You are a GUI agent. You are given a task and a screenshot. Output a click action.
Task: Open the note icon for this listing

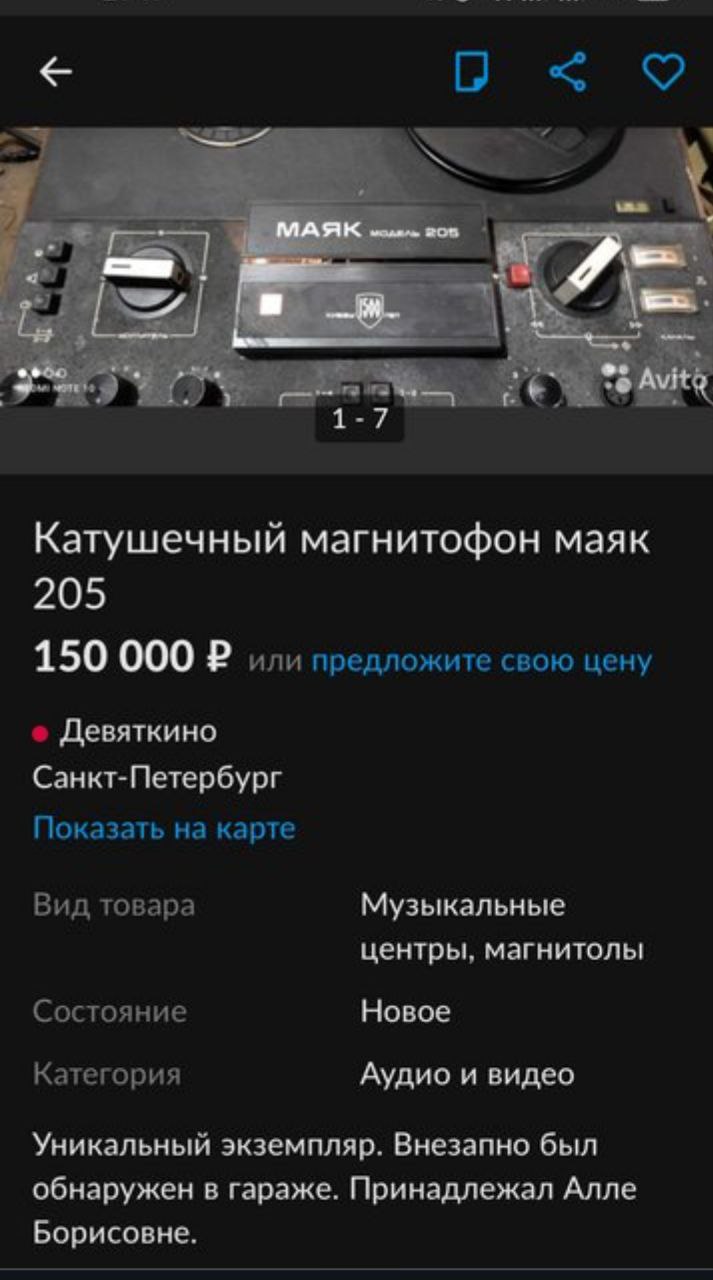(x=472, y=72)
